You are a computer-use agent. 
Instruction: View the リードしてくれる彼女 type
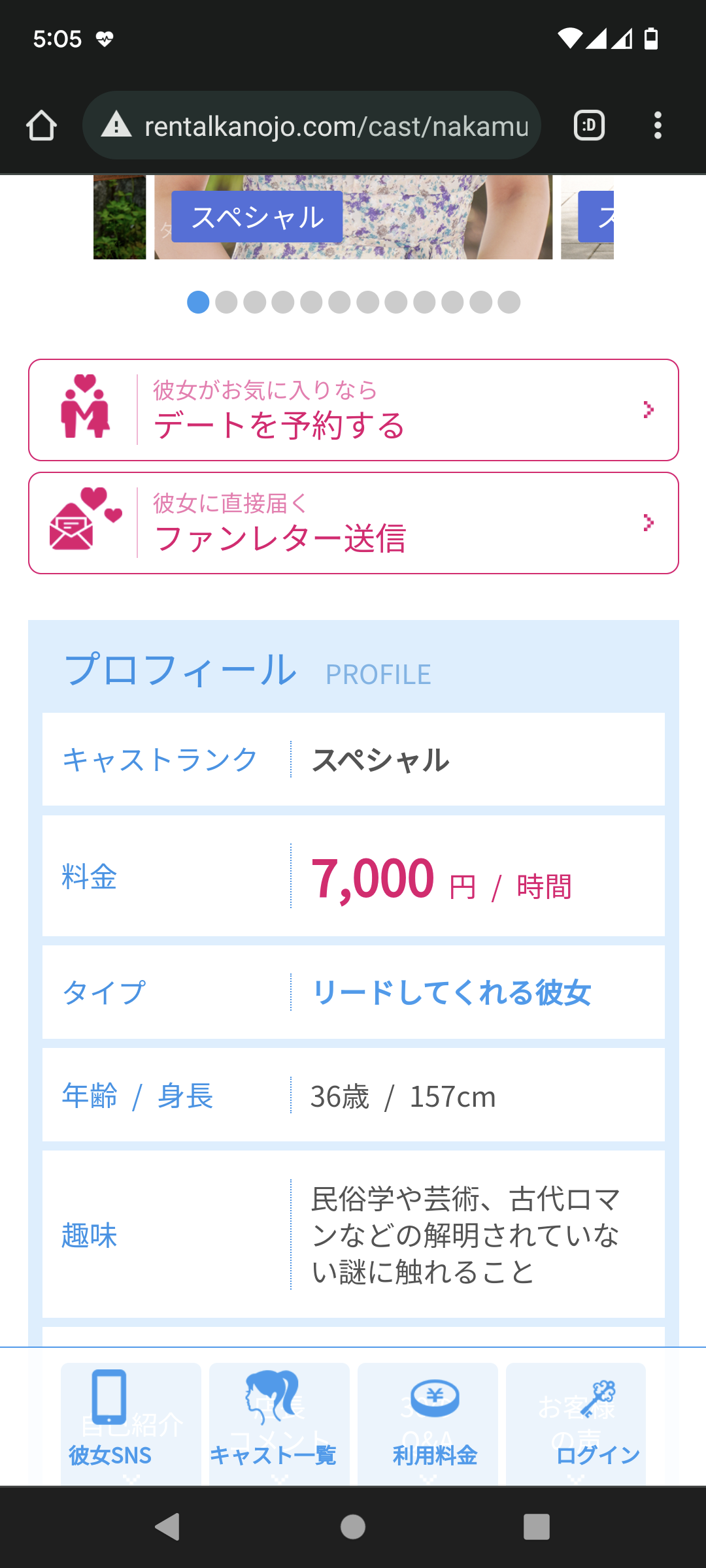tap(451, 992)
